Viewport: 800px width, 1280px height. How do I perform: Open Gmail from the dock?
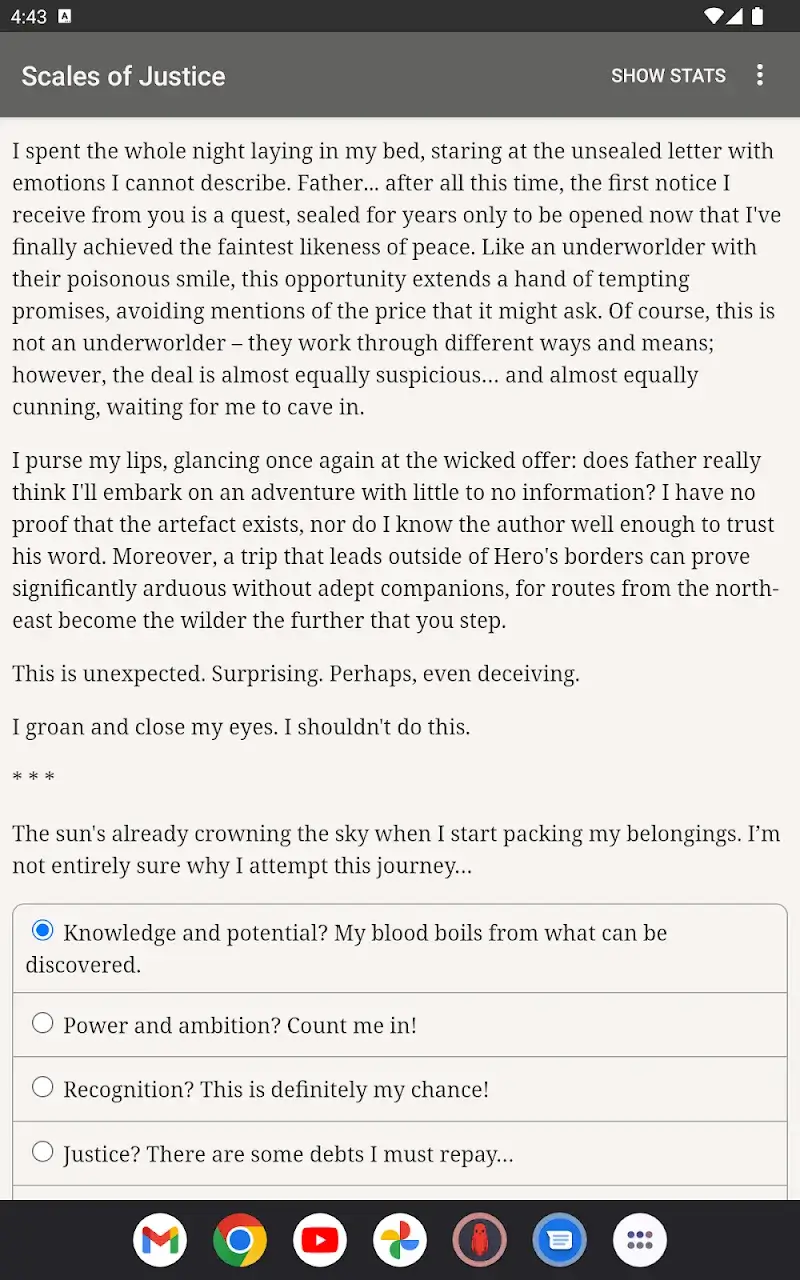tap(160, 1240)
